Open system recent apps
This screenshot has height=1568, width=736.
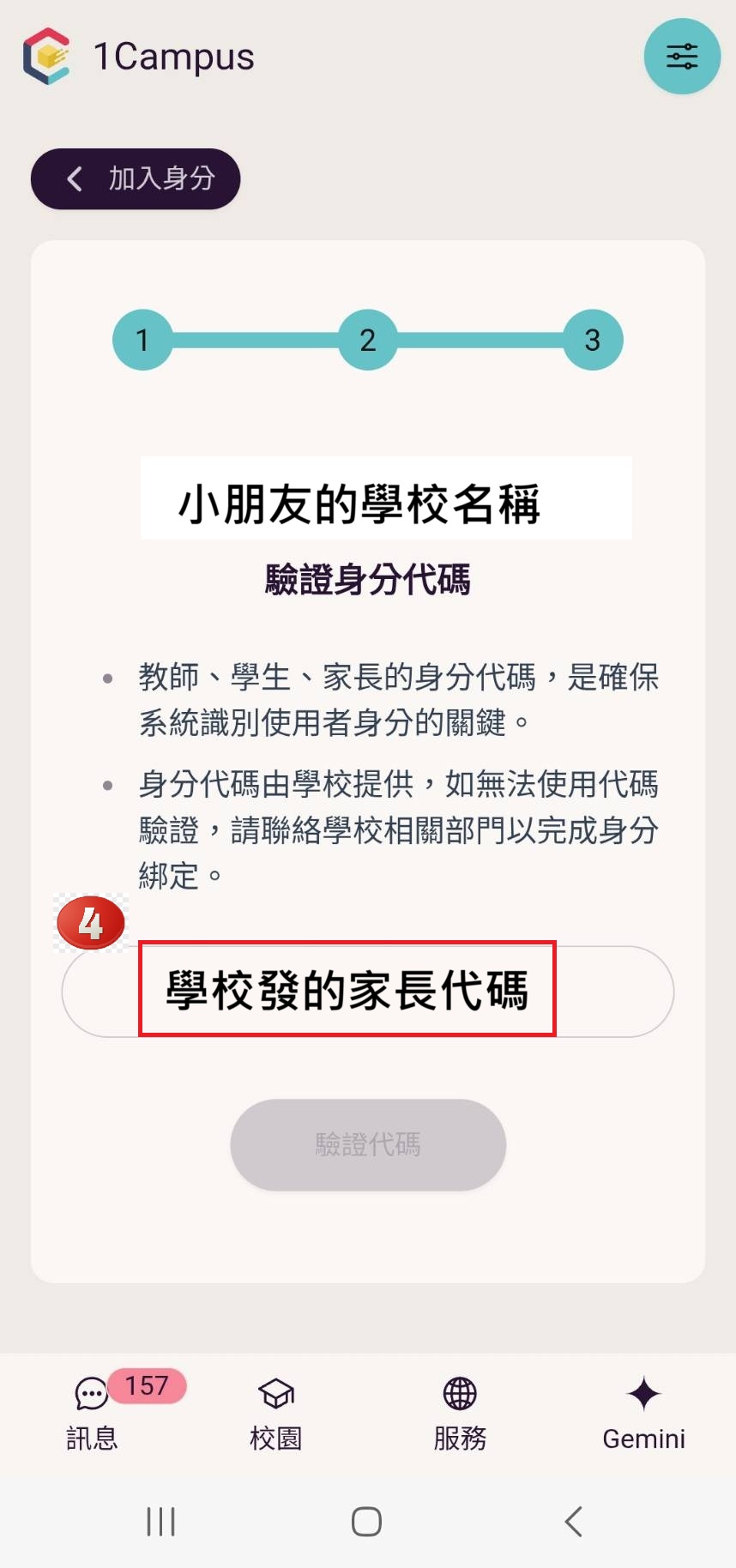(x=160, y=1522)
